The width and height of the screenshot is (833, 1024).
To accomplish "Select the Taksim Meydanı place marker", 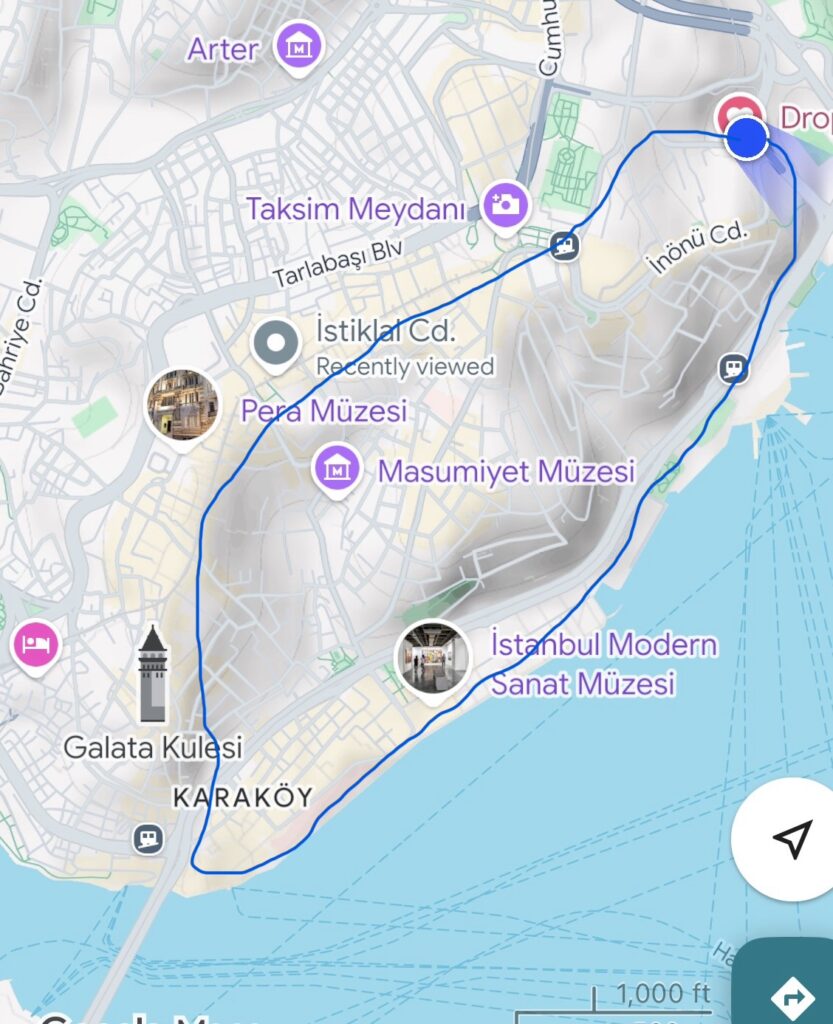I will [505, 205].
